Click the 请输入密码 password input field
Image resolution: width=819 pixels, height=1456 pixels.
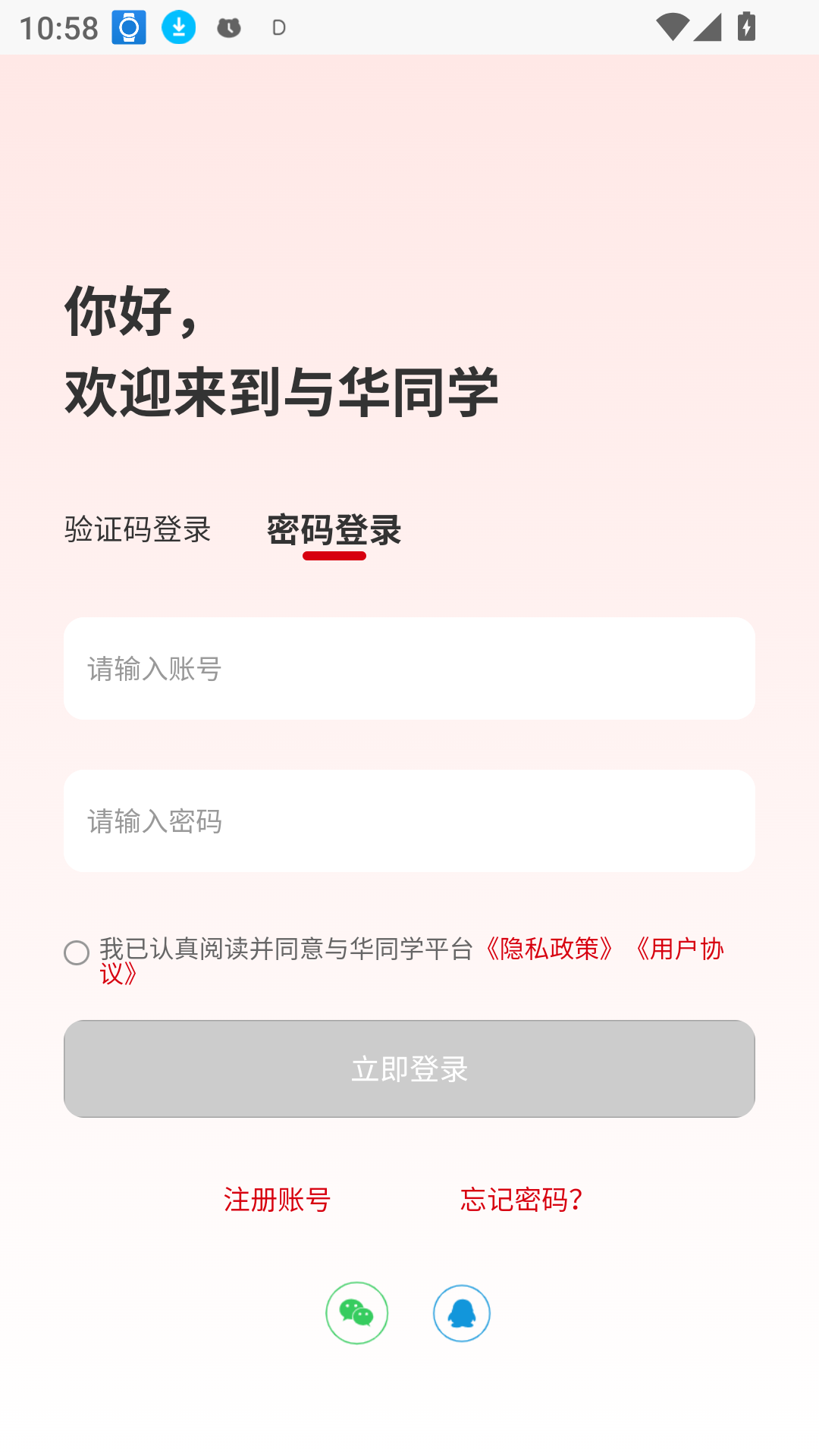(409, 821)
